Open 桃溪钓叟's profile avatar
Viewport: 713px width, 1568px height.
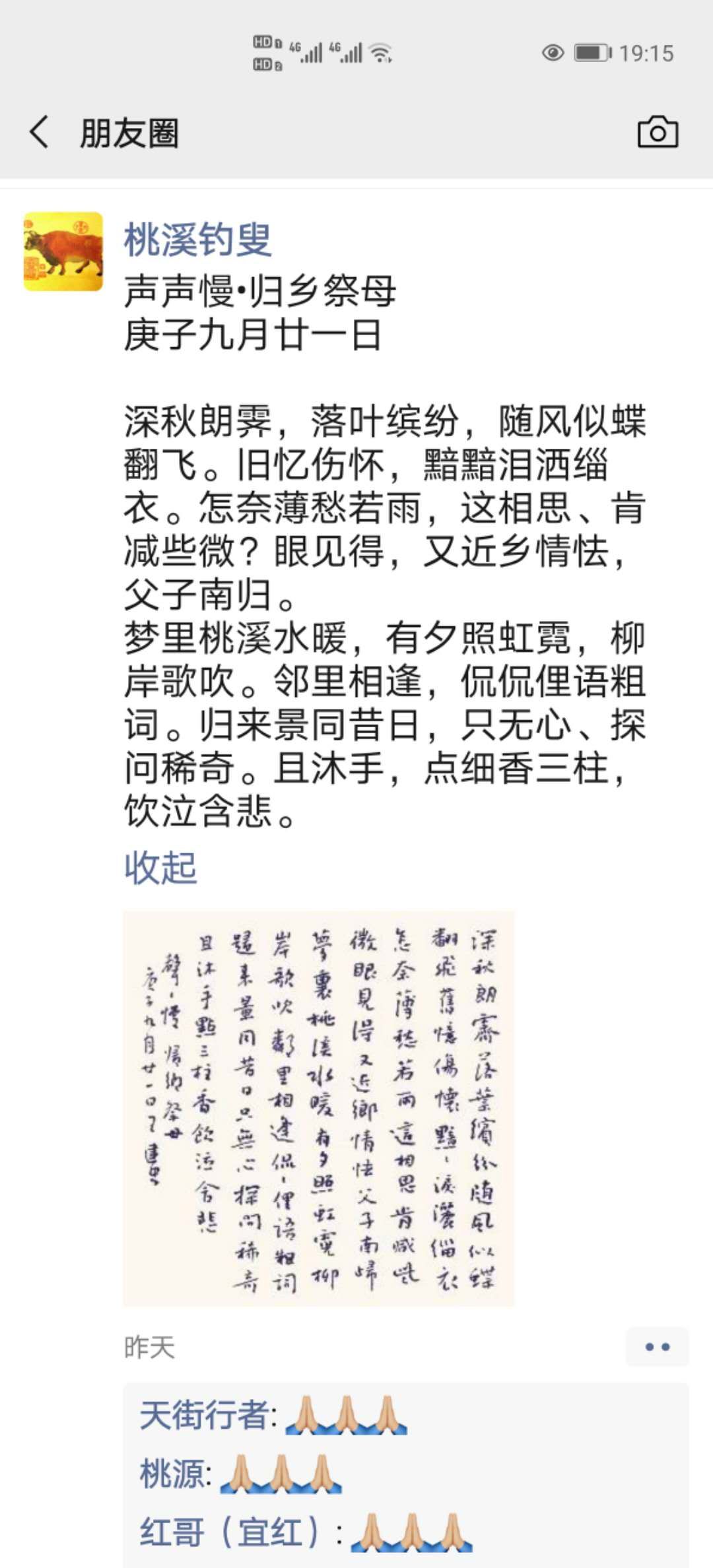[63, 251]
